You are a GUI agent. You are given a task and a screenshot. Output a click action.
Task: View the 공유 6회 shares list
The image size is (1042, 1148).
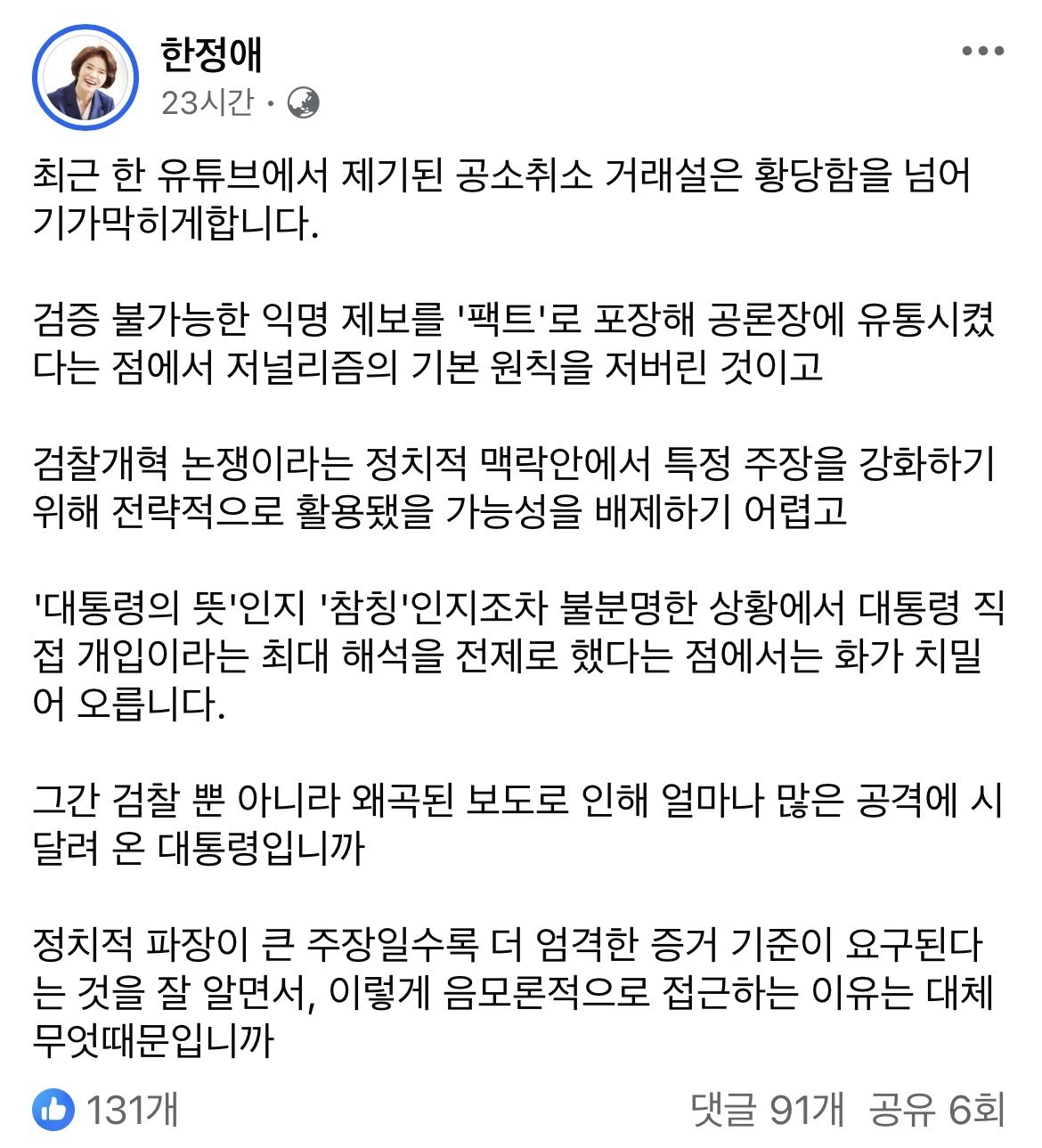click(937, 1110)
